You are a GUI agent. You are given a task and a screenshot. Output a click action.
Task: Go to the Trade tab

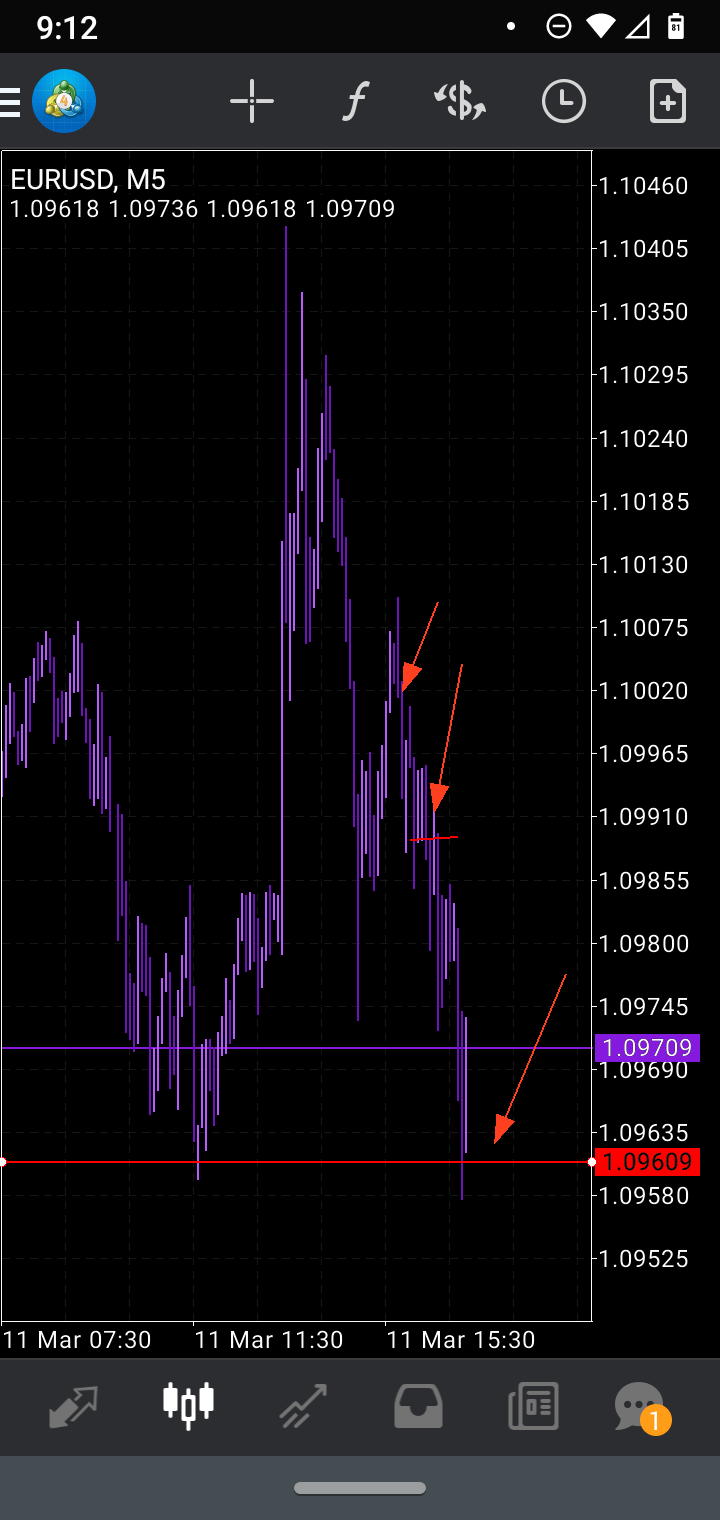(303, 1406)
